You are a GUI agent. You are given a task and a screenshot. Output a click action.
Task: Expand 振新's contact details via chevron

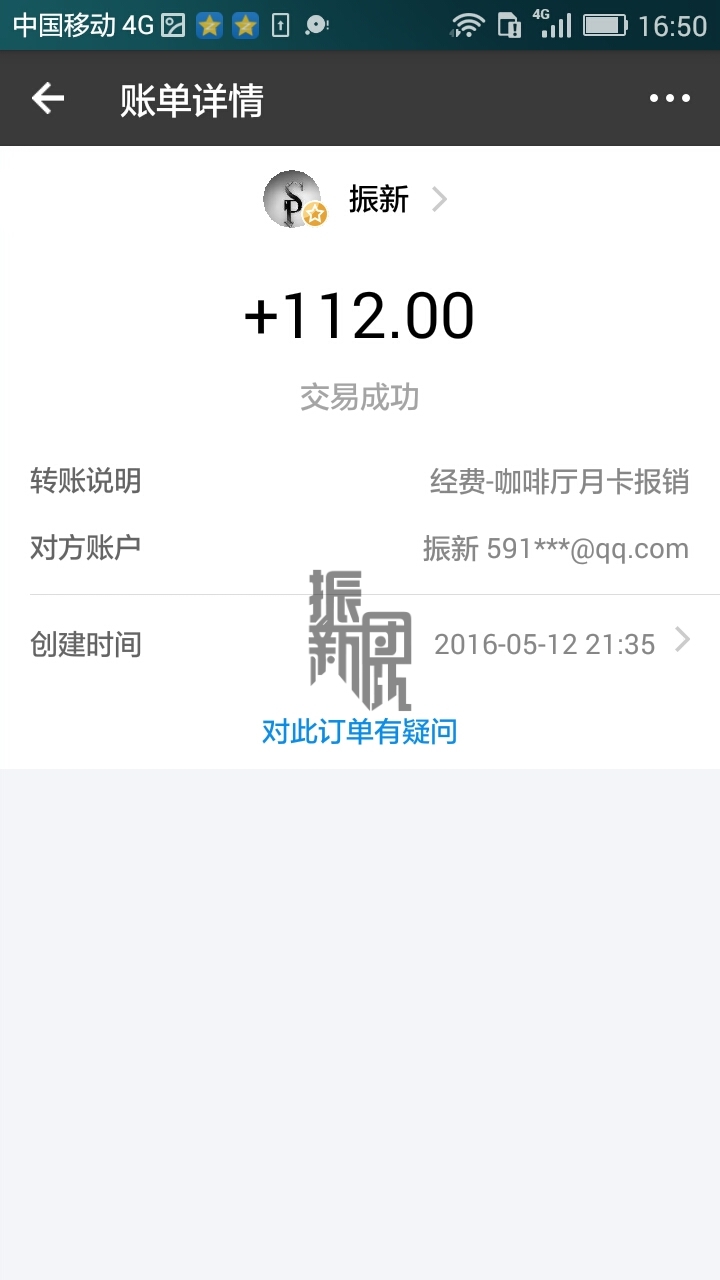(439, 198)
